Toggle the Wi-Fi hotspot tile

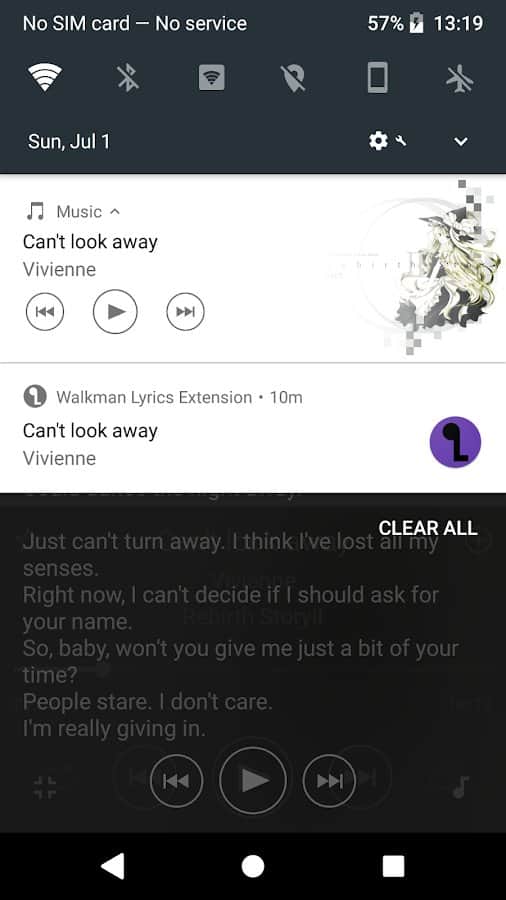click(212, 77)
